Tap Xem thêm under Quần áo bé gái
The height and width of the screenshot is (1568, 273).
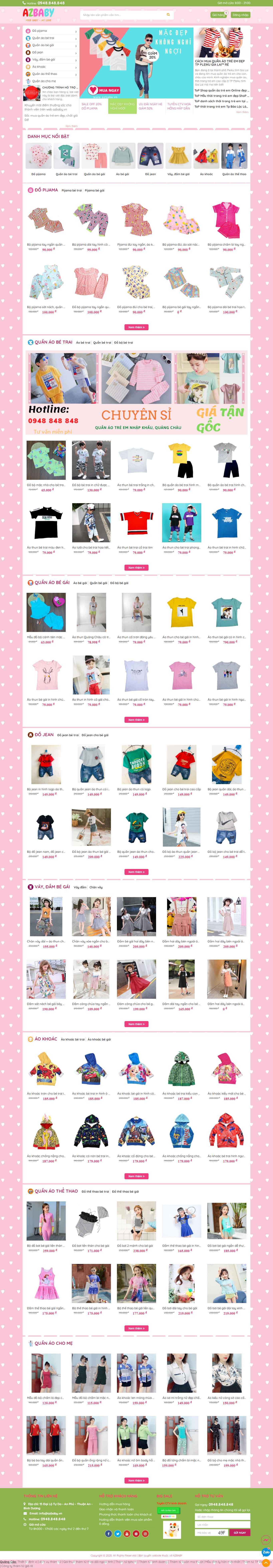pos(136,719)
